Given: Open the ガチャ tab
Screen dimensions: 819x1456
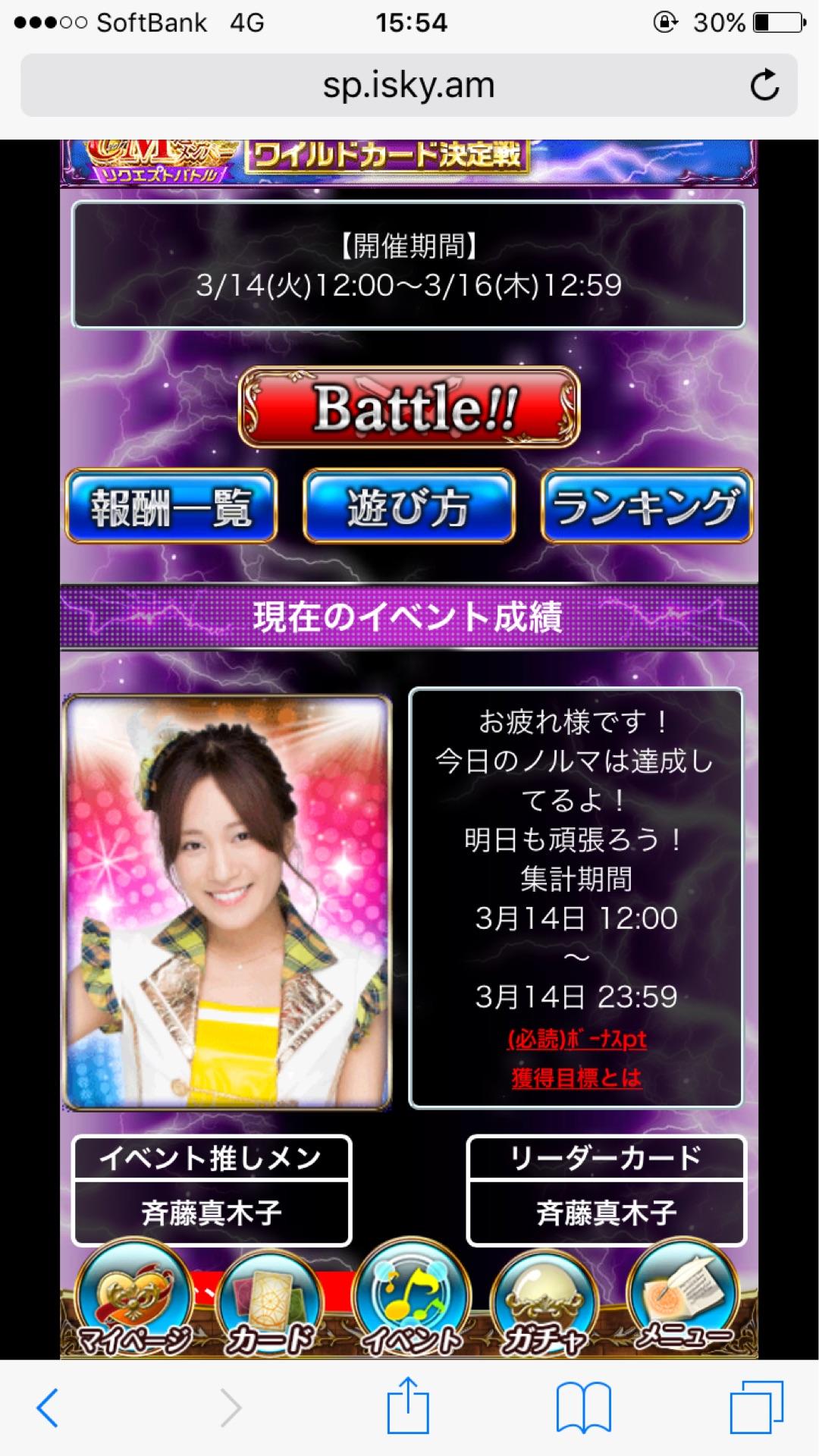Looking at the screenshot, I should point(544,1306).
